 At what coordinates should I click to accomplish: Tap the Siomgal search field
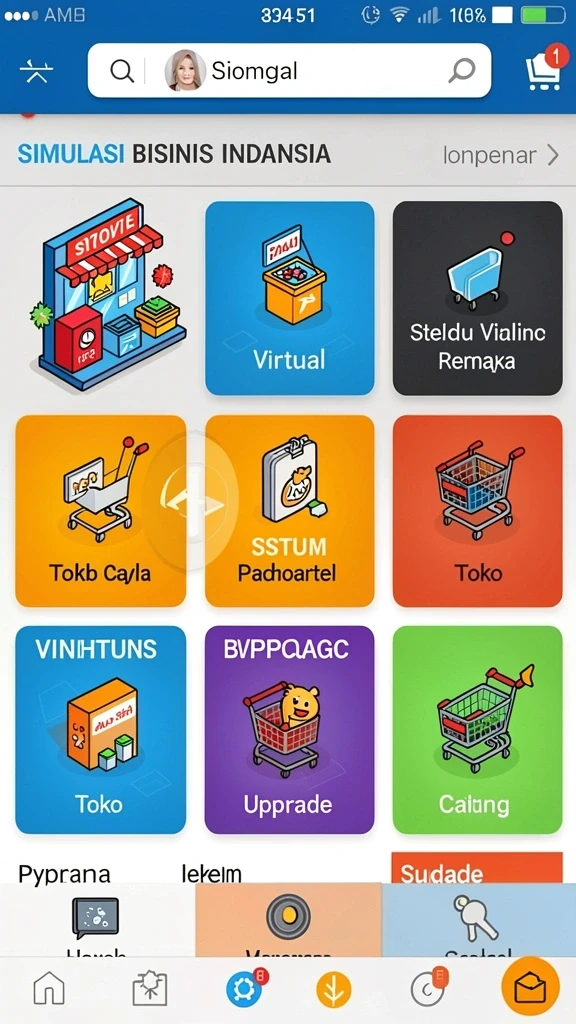[x=289, y=71]
